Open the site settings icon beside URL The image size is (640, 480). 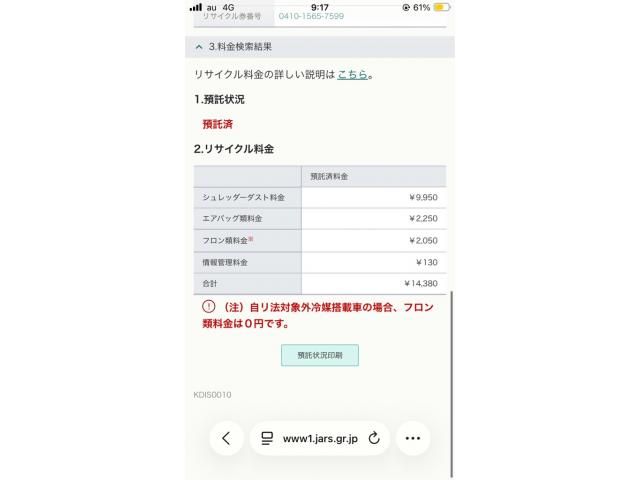click(x=267, y=438)
